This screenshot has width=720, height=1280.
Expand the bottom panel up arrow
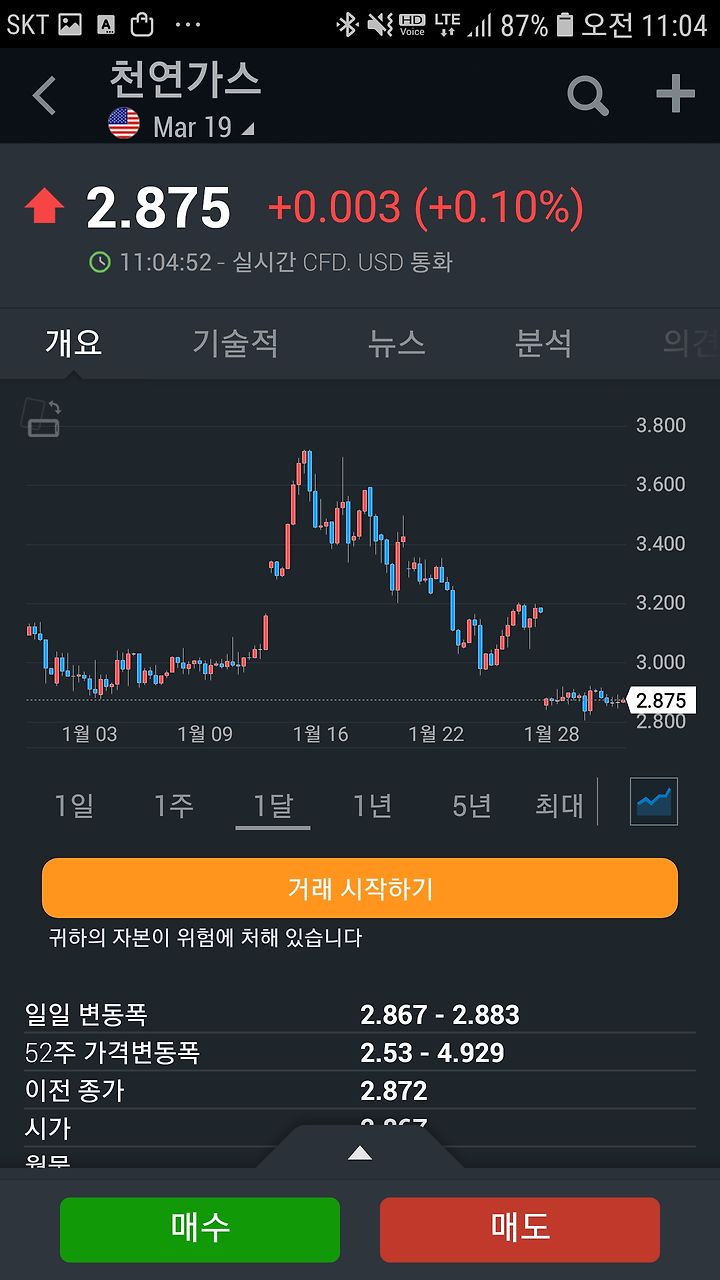click(360, 1153)
